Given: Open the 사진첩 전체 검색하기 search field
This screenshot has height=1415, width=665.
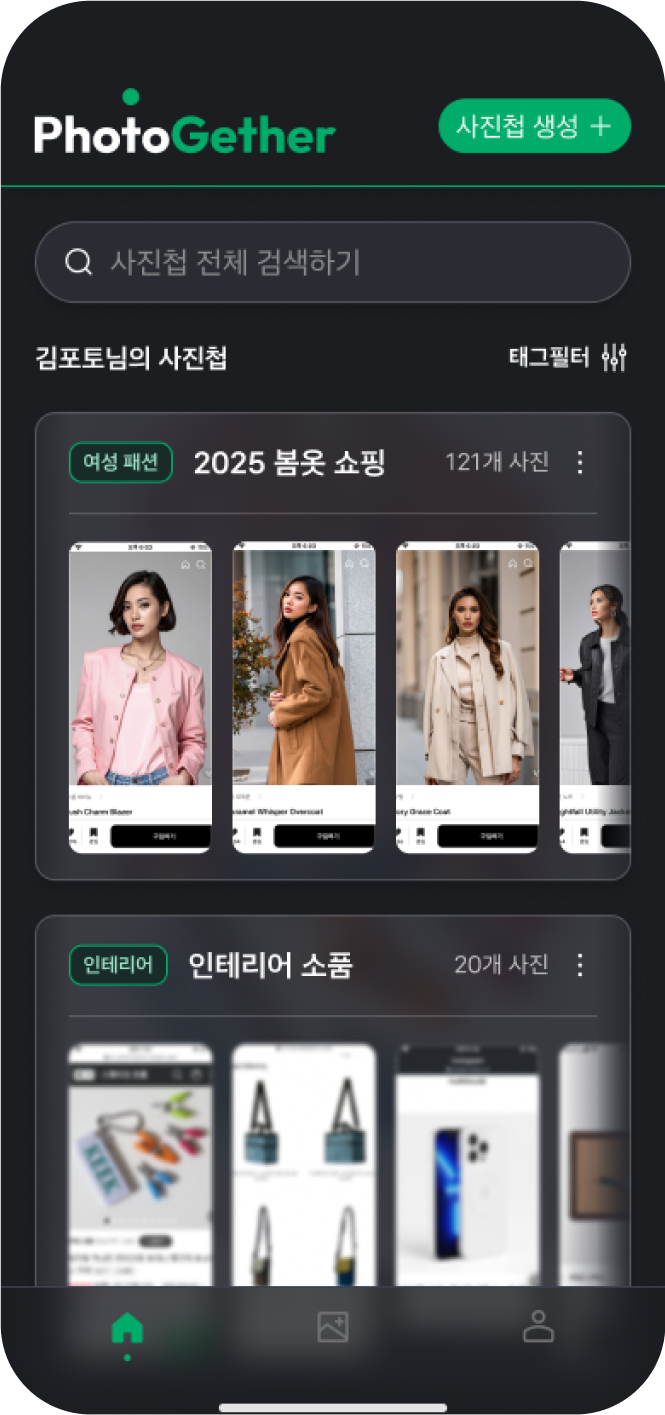Looking at the screenshot, I should (332, 262).
